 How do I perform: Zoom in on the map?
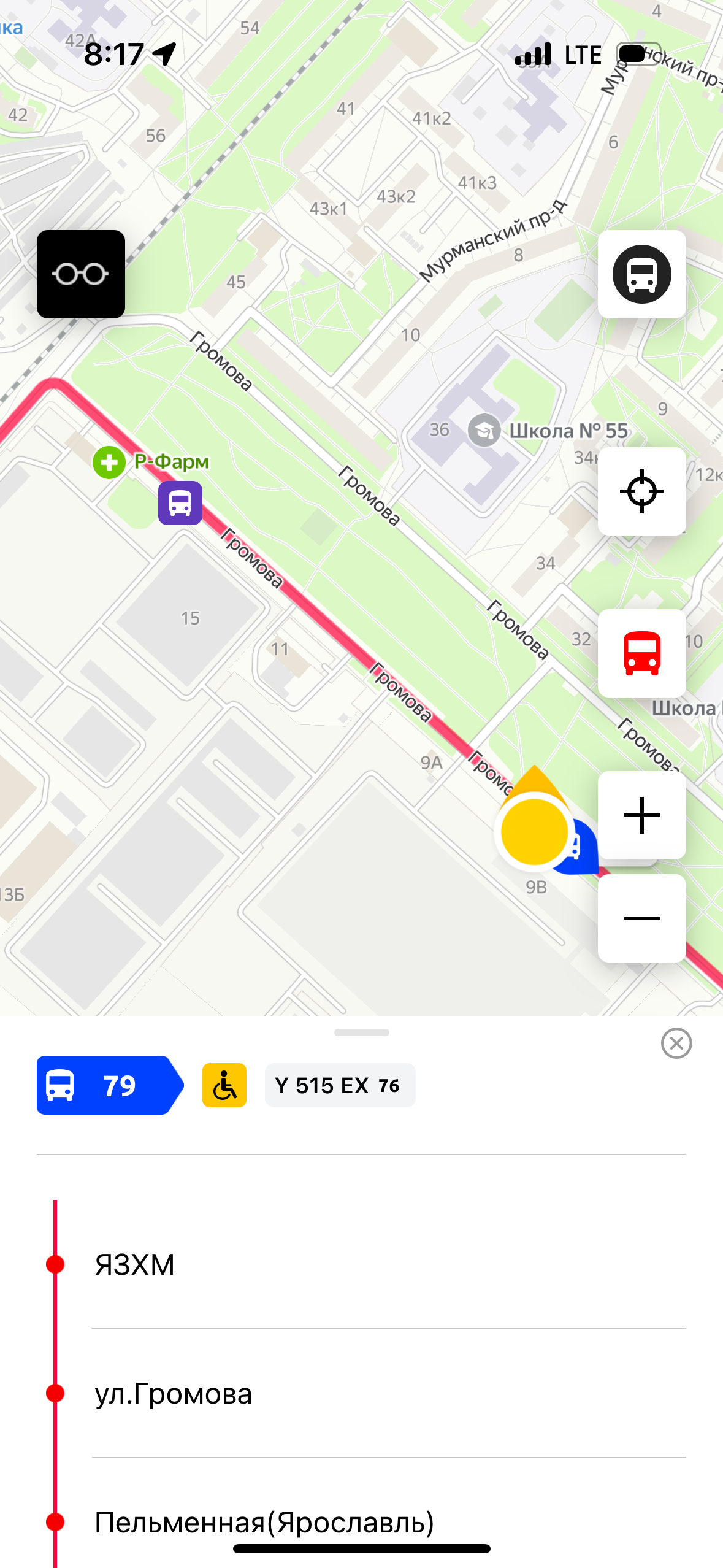641,815
